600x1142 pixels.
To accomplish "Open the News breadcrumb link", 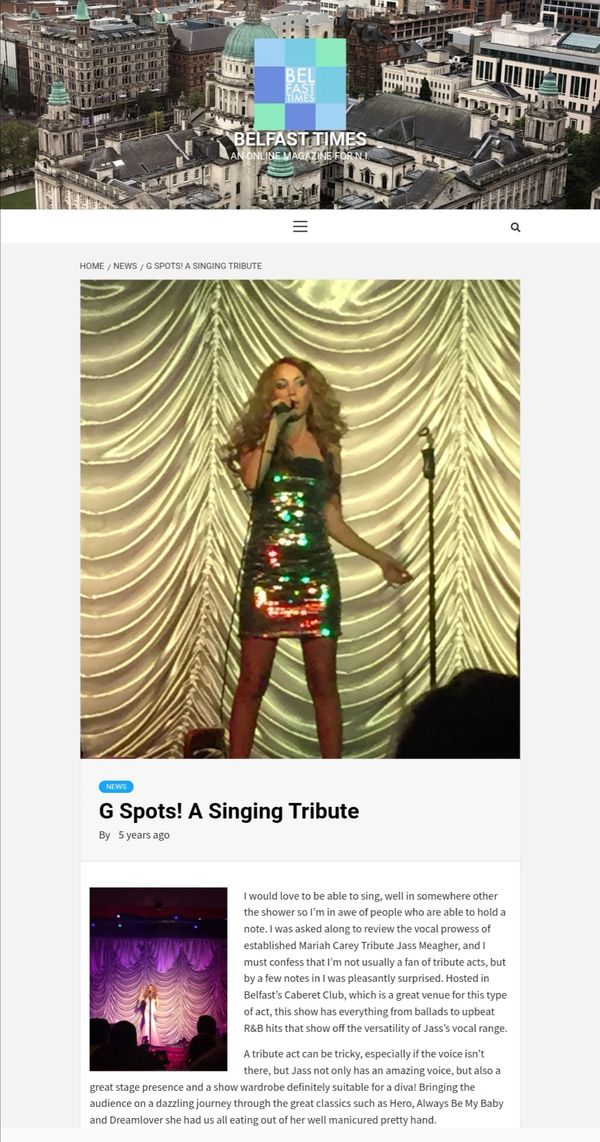I will pyautogui.click(x=125, y=266).
